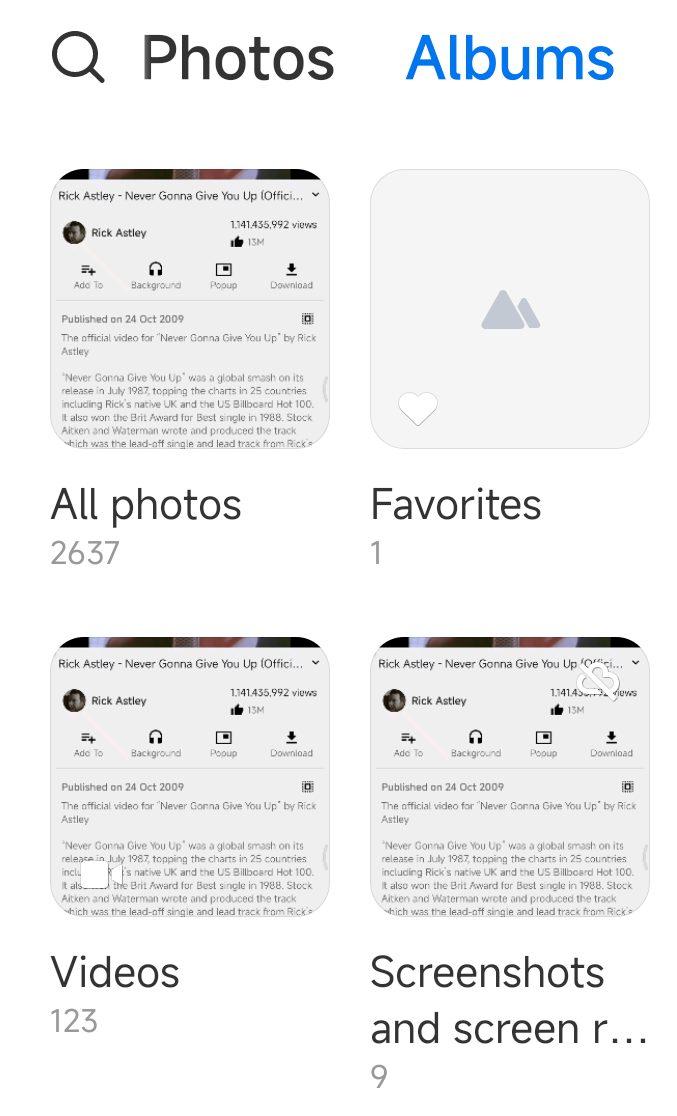Select the Albums tab
This screenshot has height=1116, width=677.
510,58
